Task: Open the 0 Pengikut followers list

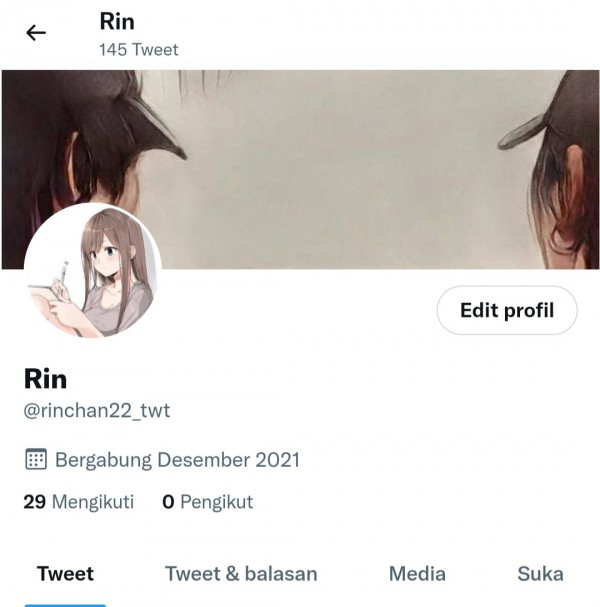Action: click(208, 502)
